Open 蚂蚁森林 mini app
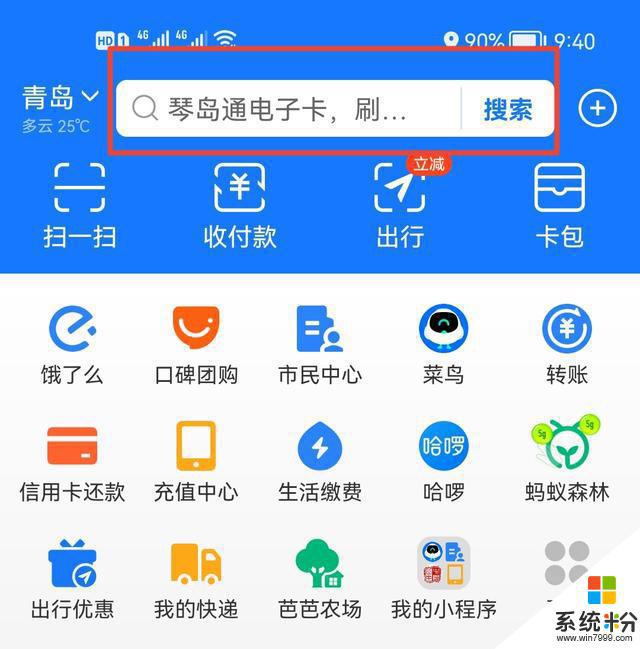The width and height of the screenshot is (640, 649). point(567,462)
